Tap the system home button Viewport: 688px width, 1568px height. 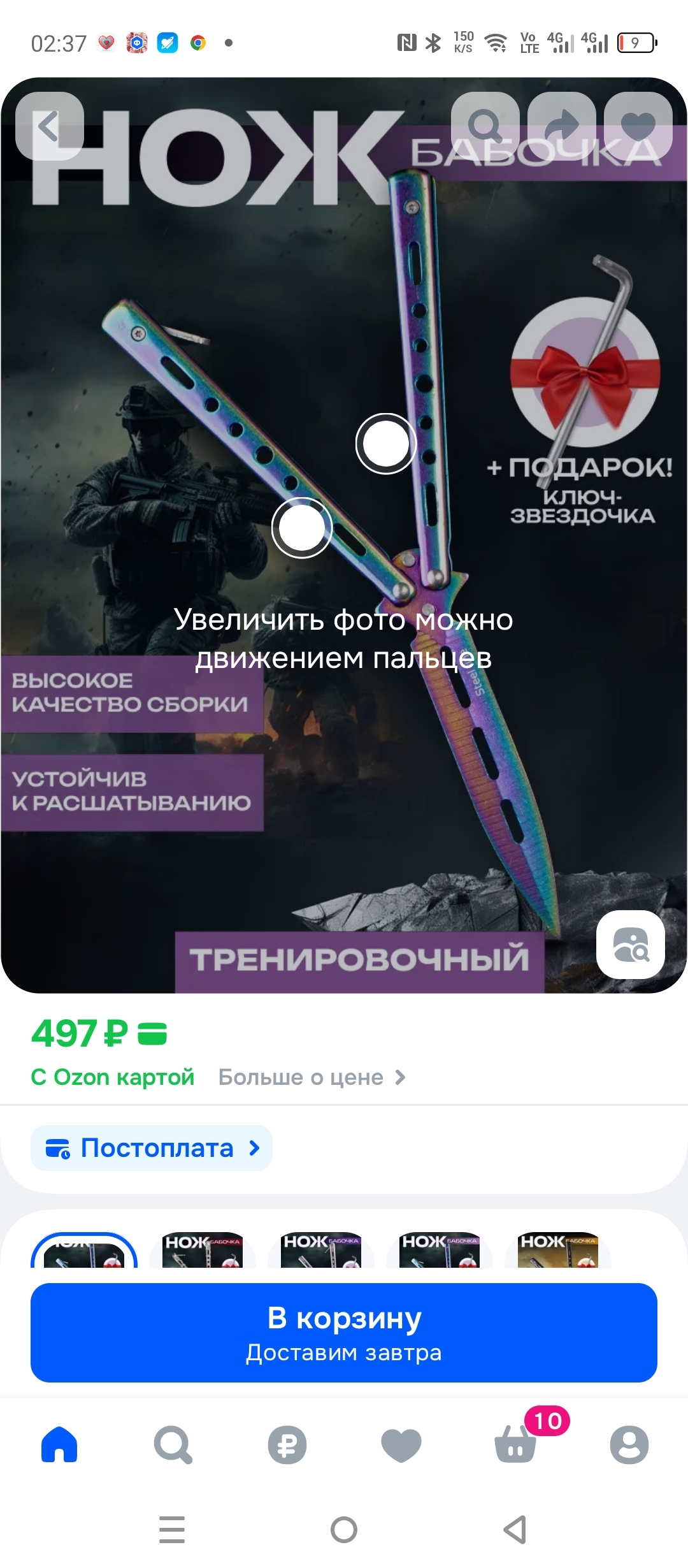click(344, 1529)
